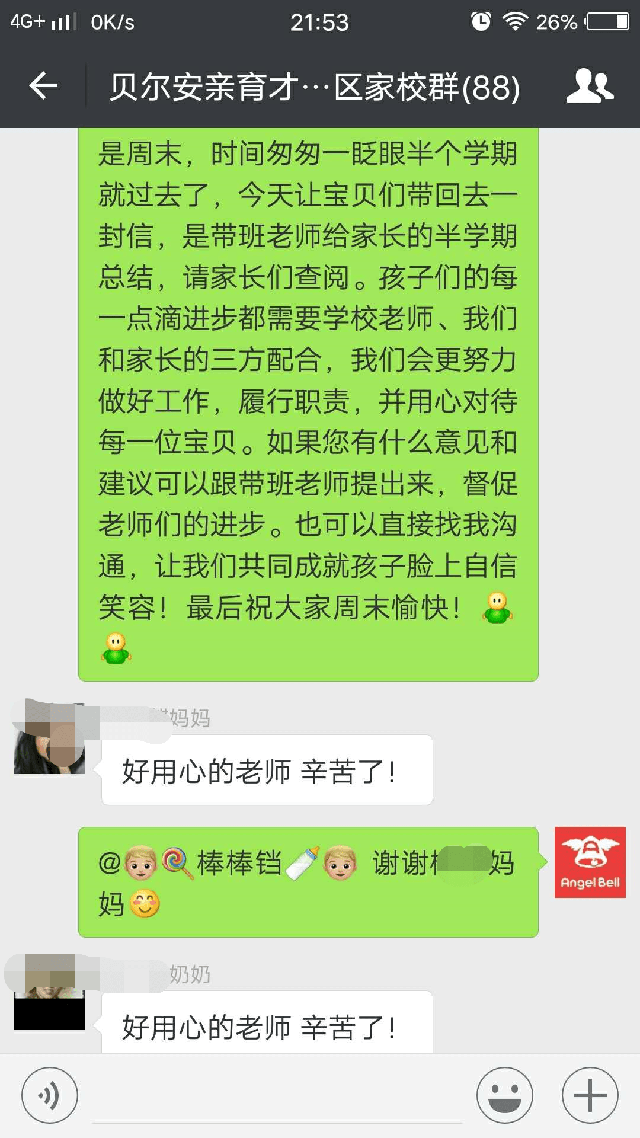Viewport: 640px width, 1138px height.
Task: Open the Angel Bell avatar profile
Action: click(590, 862)
